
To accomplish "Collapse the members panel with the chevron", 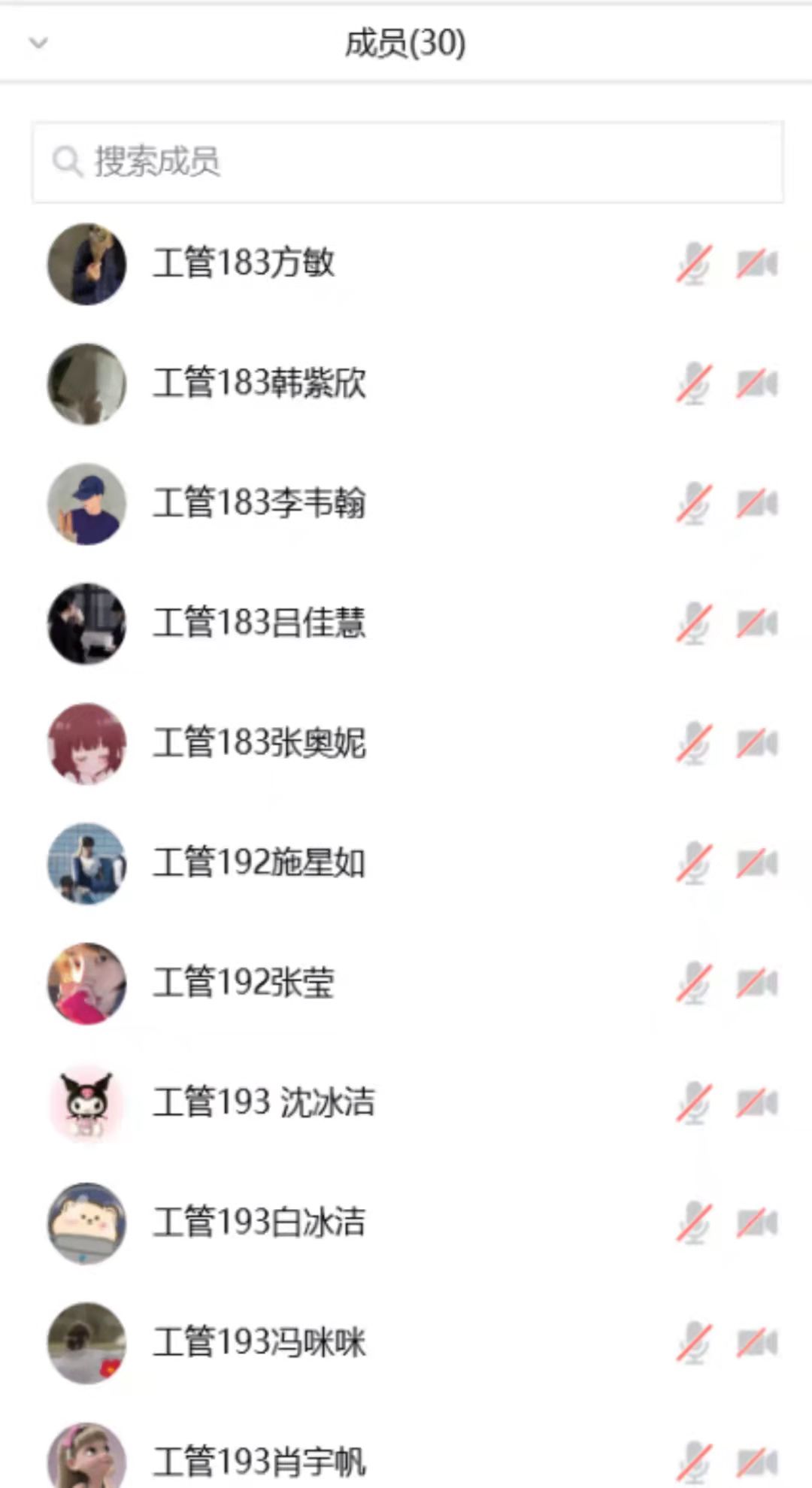I will 38,44.
